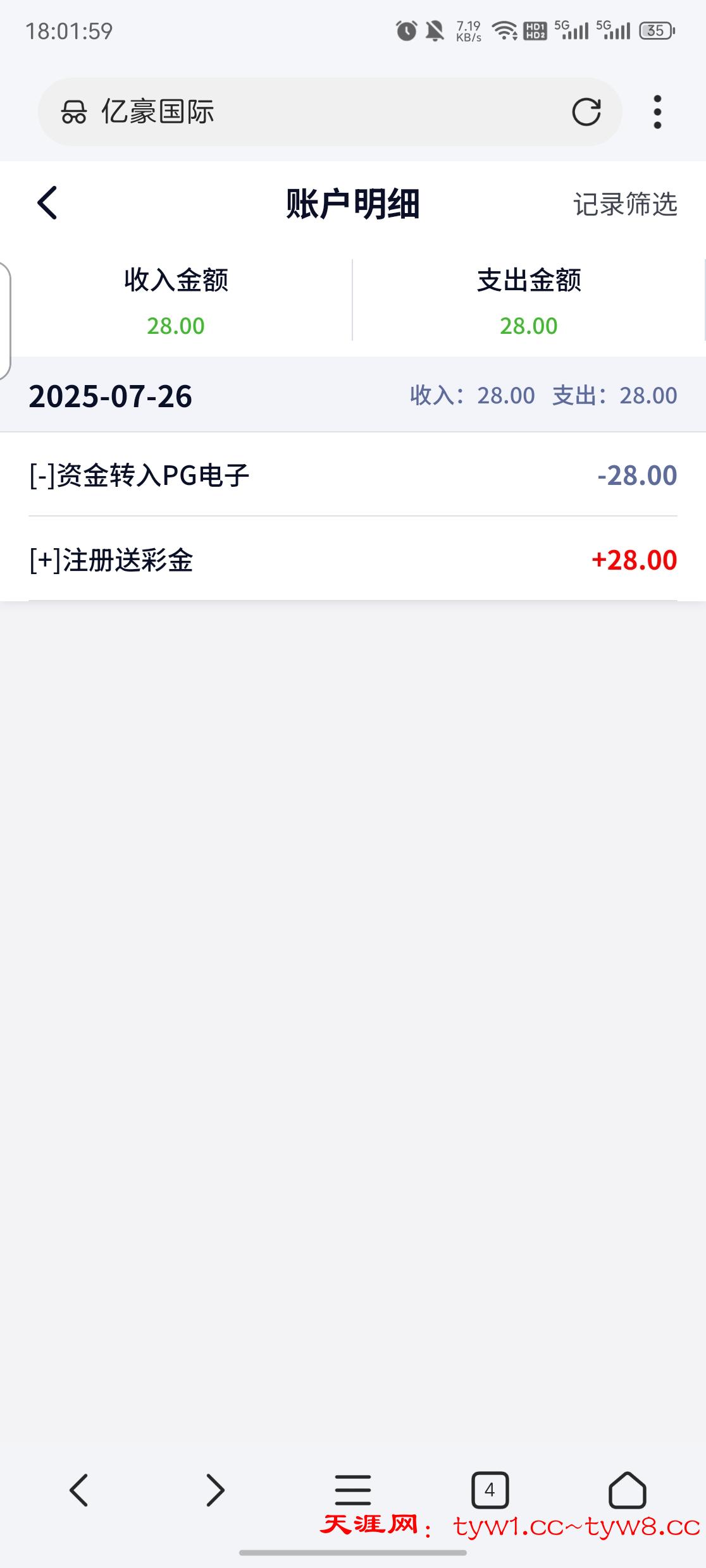Go forward to the next browser page
The width and height of the screenshot is (706, 1568).
pos(216,1490)
